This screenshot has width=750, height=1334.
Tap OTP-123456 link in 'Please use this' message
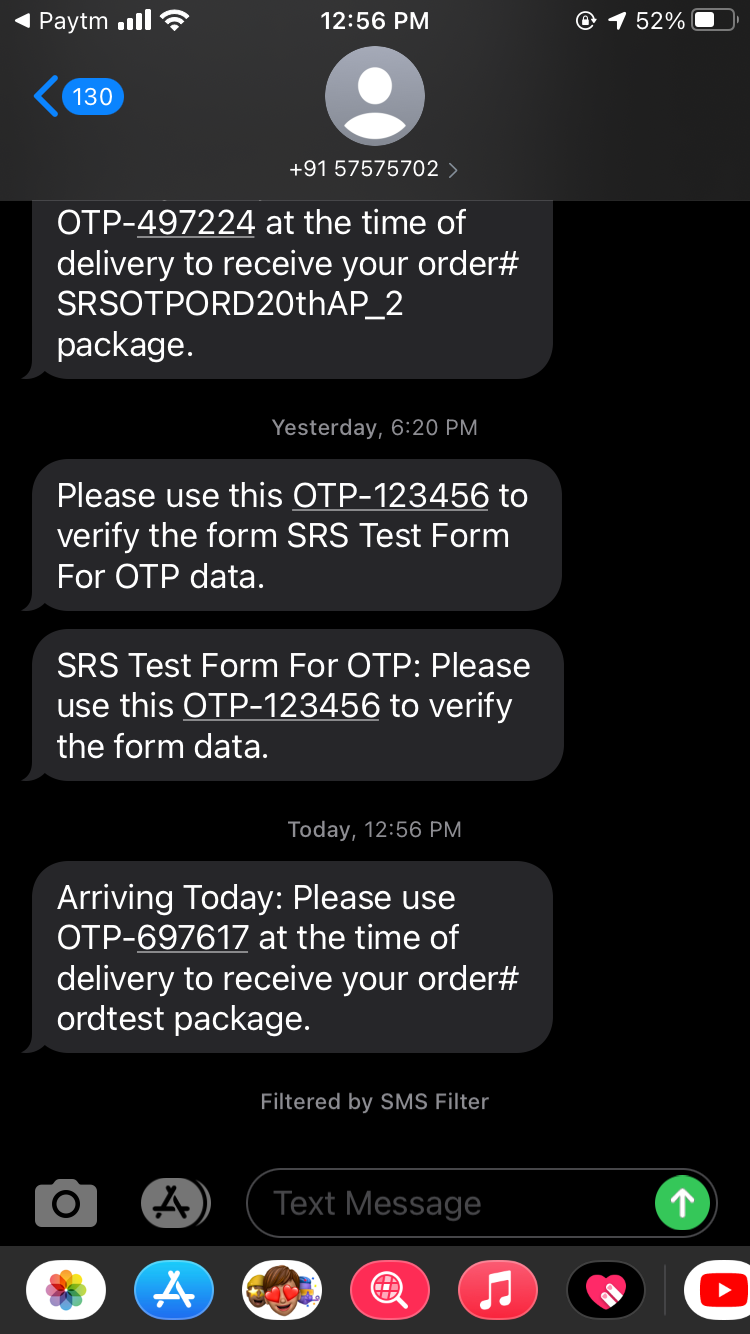[x=390, y=496]
